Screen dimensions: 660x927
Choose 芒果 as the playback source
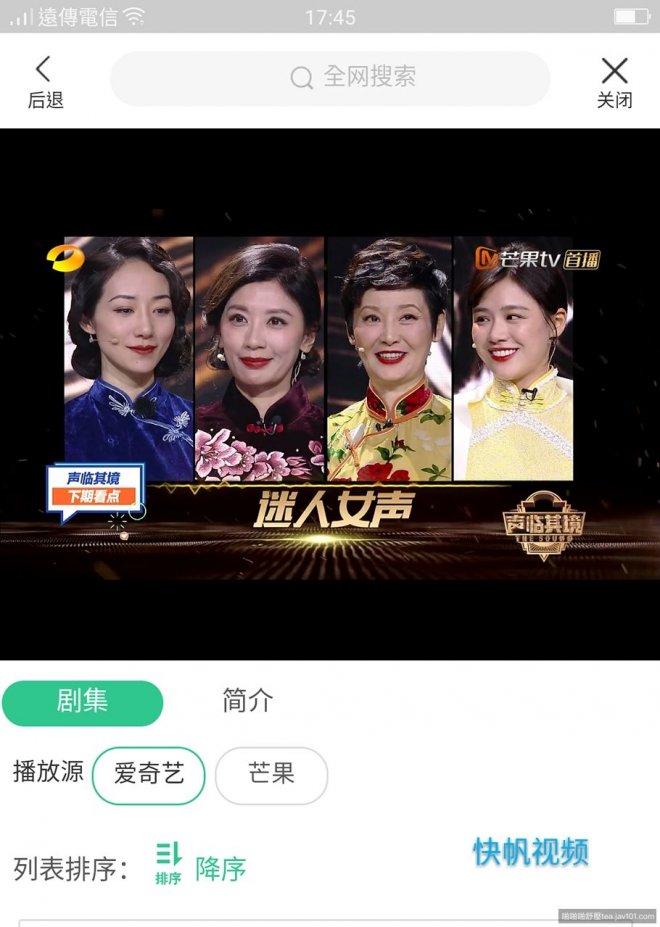[x=271, y=775]
